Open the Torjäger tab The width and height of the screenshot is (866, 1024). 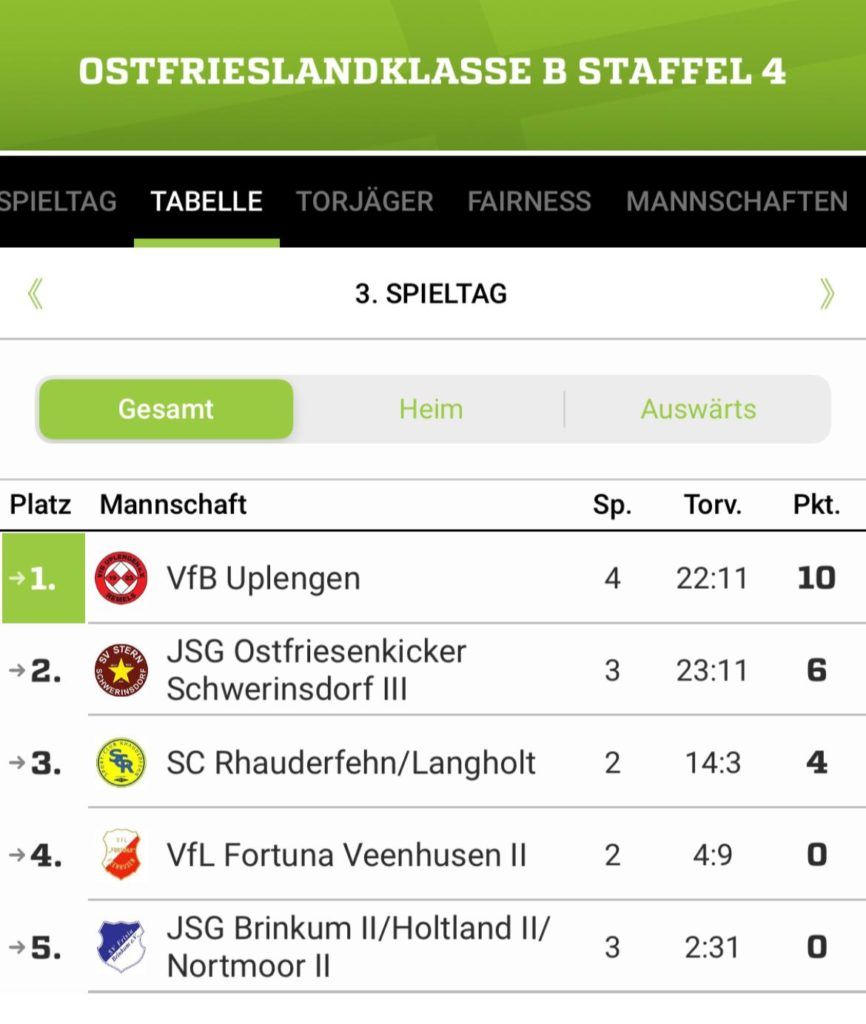coord(364,201)
